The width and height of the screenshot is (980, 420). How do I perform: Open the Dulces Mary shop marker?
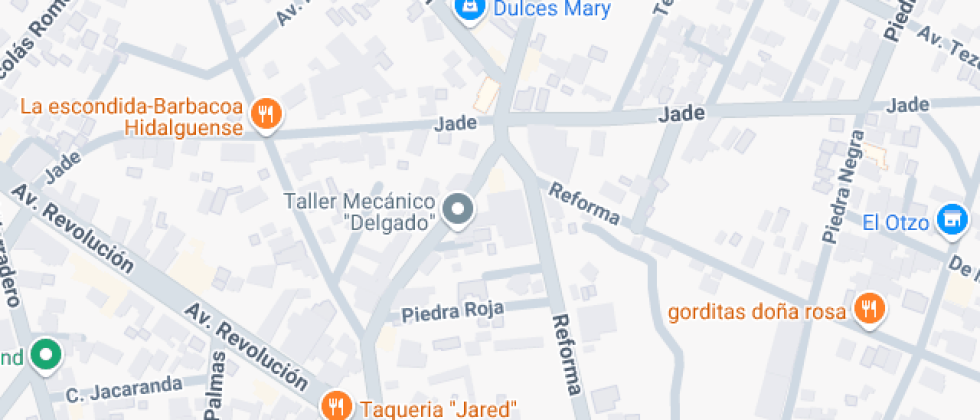click(x=466, y=8)
